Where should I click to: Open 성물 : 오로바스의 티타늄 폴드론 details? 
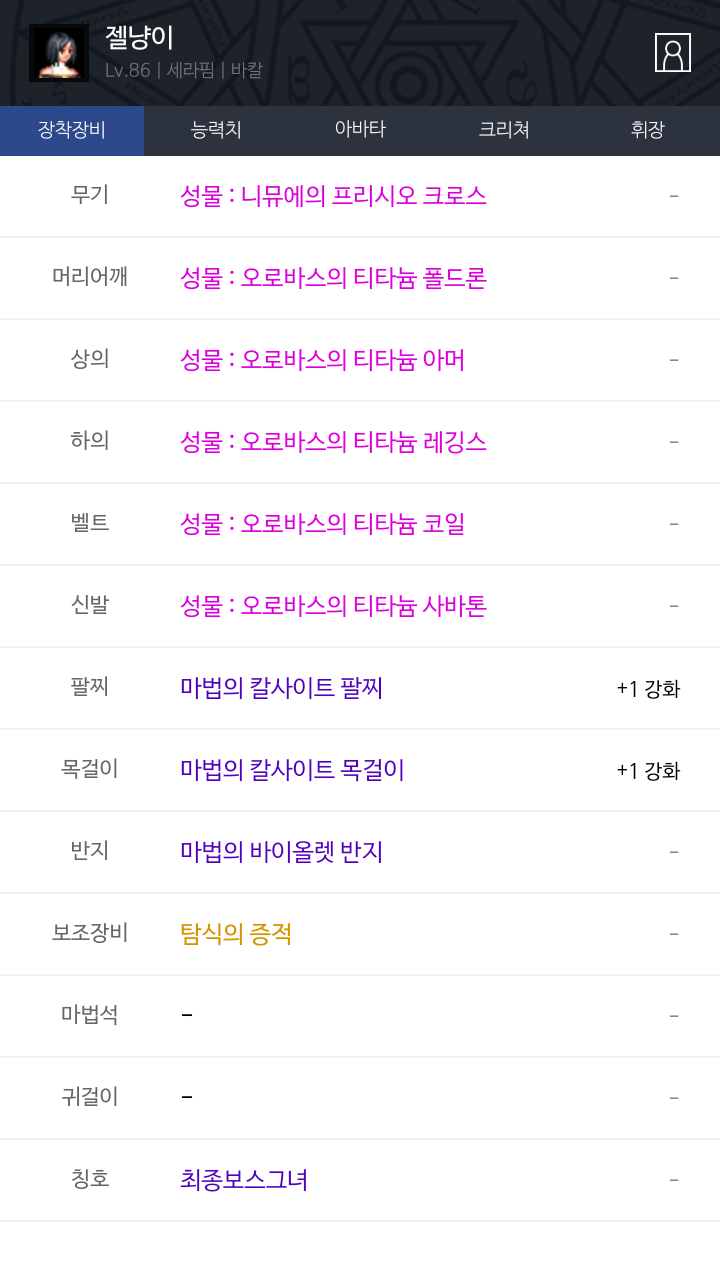tap(333, 278)
